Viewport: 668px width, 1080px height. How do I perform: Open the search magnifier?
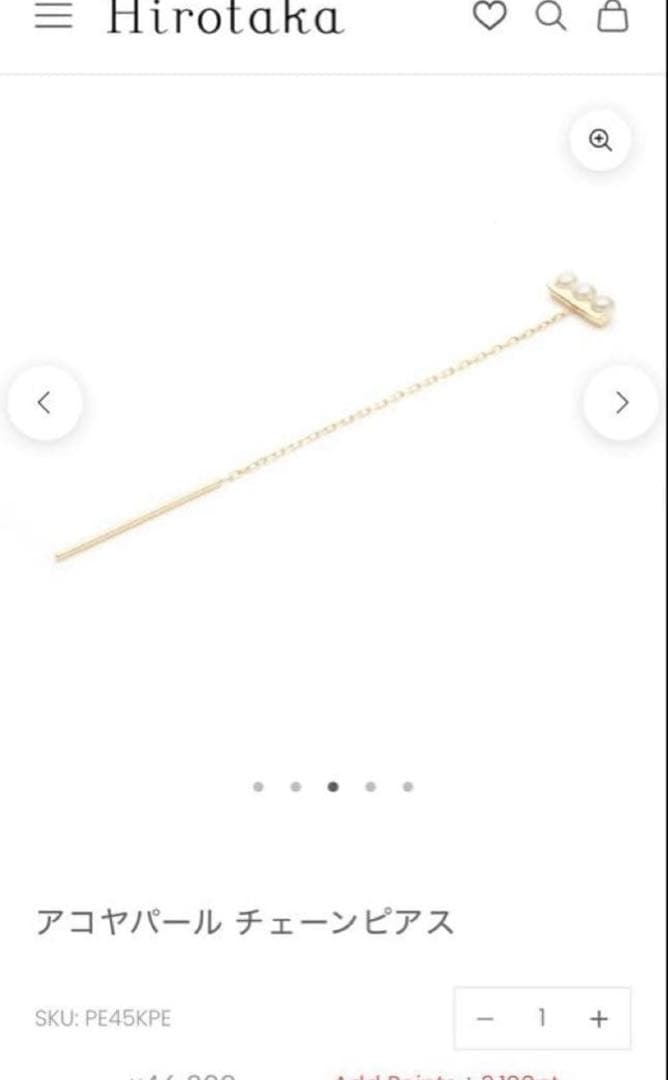click(x=551, y=16)
